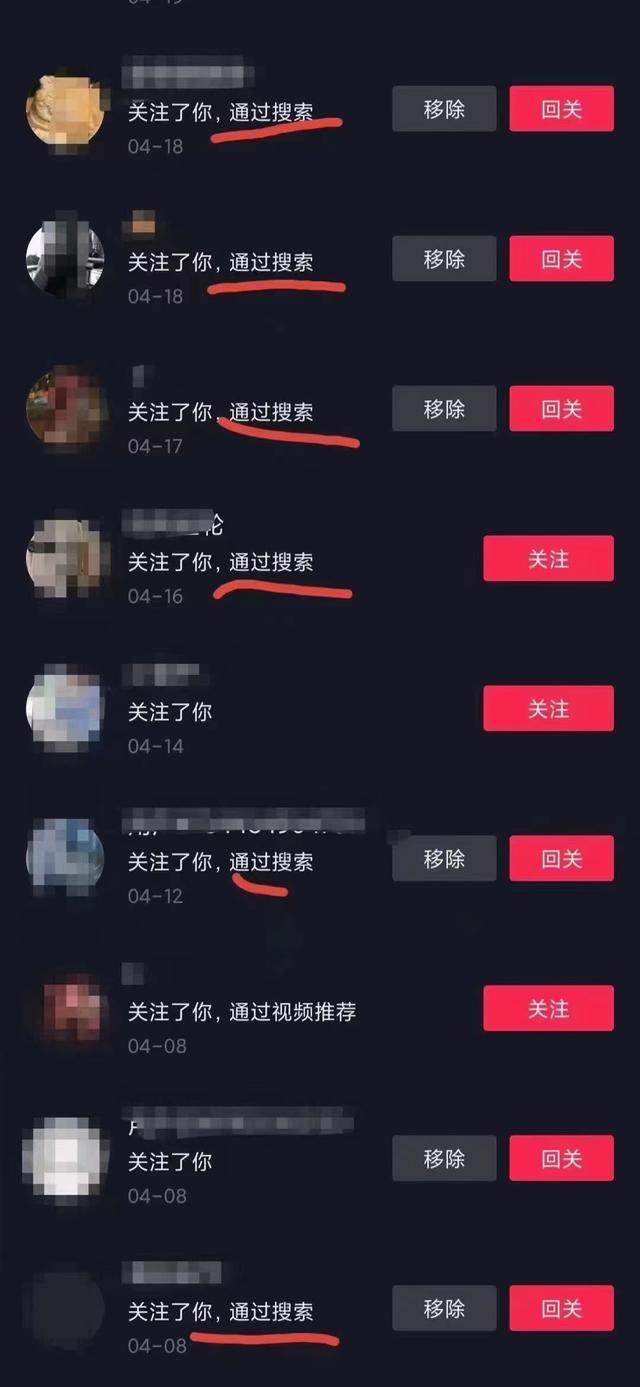
Task: Follow the user who followed on 04-16
Action: coord(548,559)
